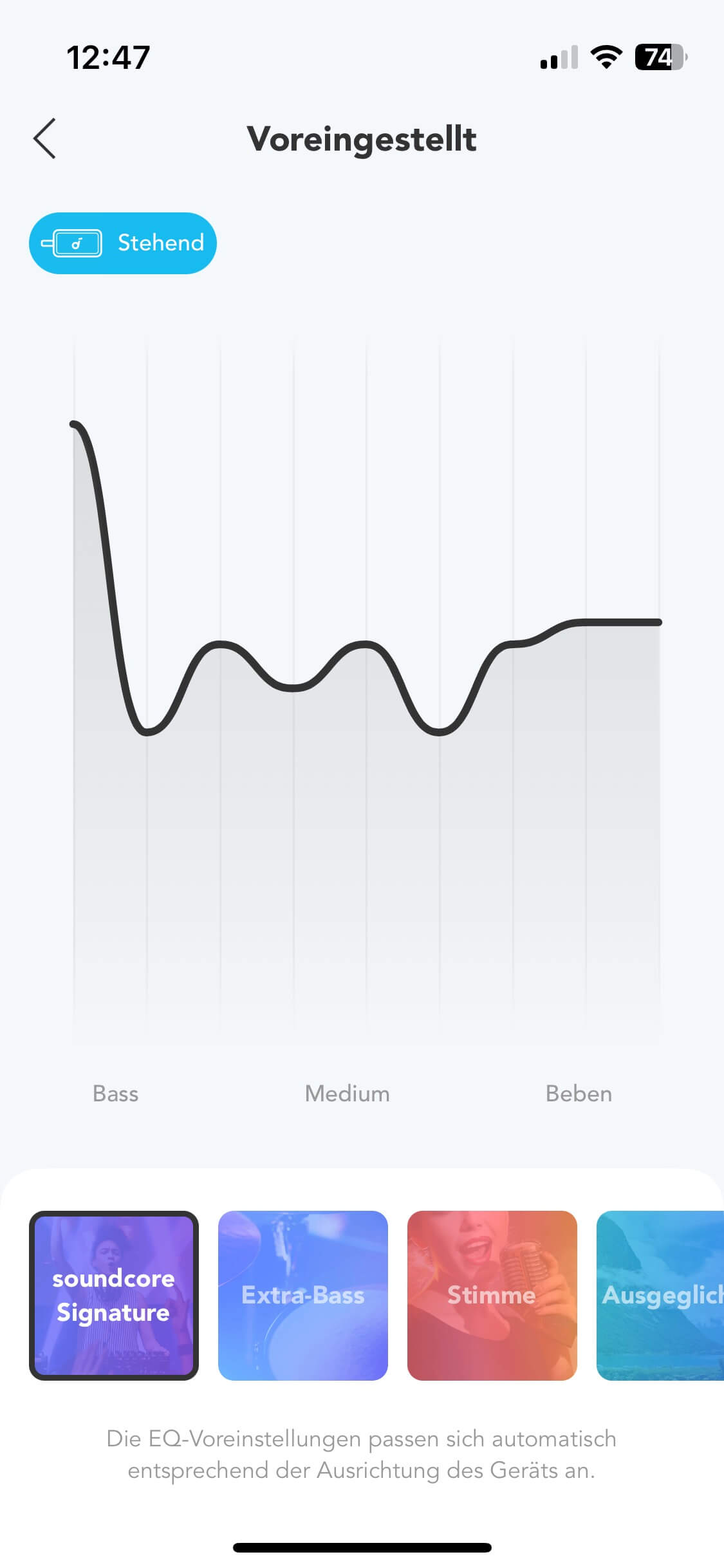
Task: Select the soundcore Signature preset
Action: tap(114, 1295)
